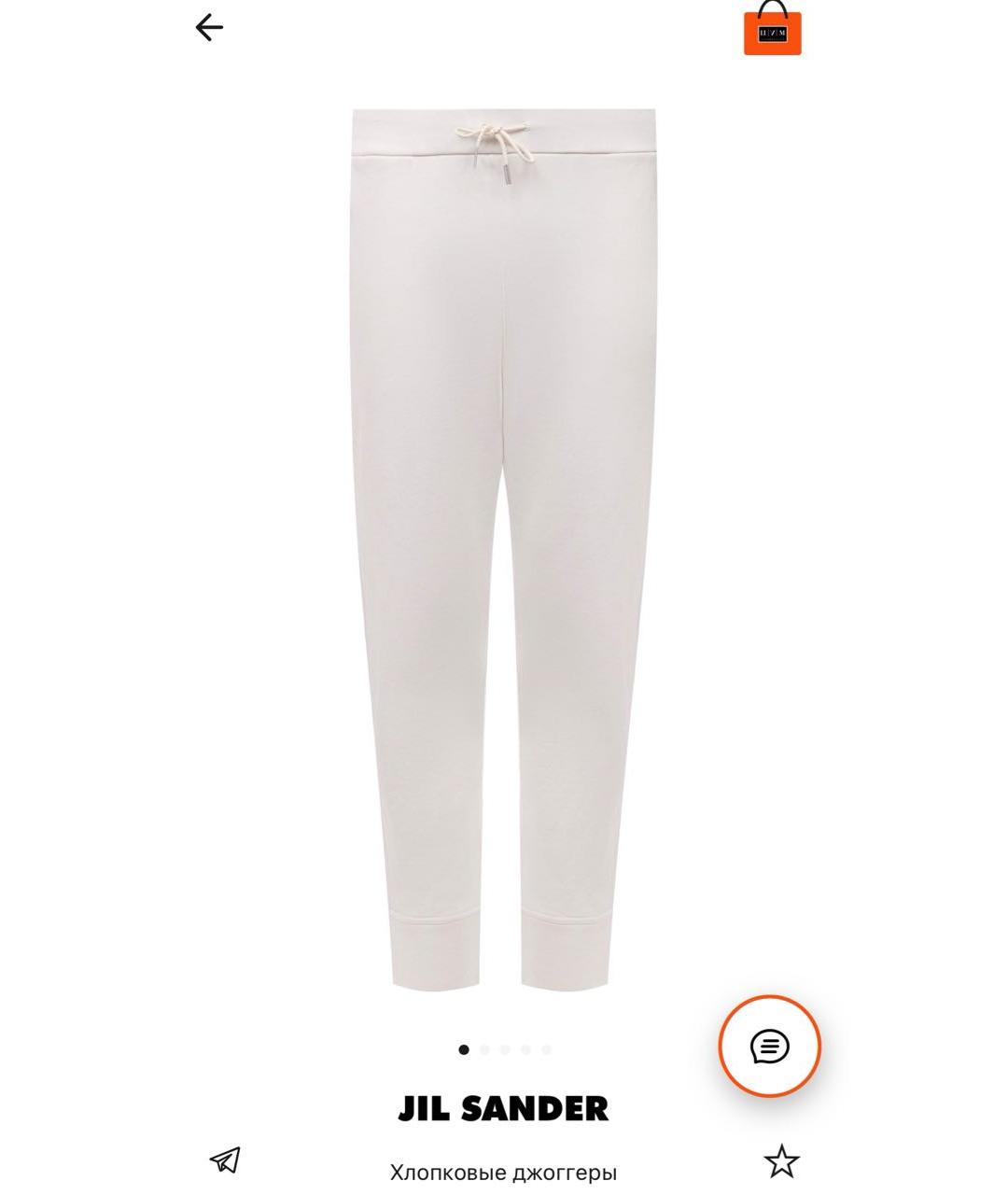Open the chat support bubble
1008x1195 pixels.
[x=769, y=1046]
